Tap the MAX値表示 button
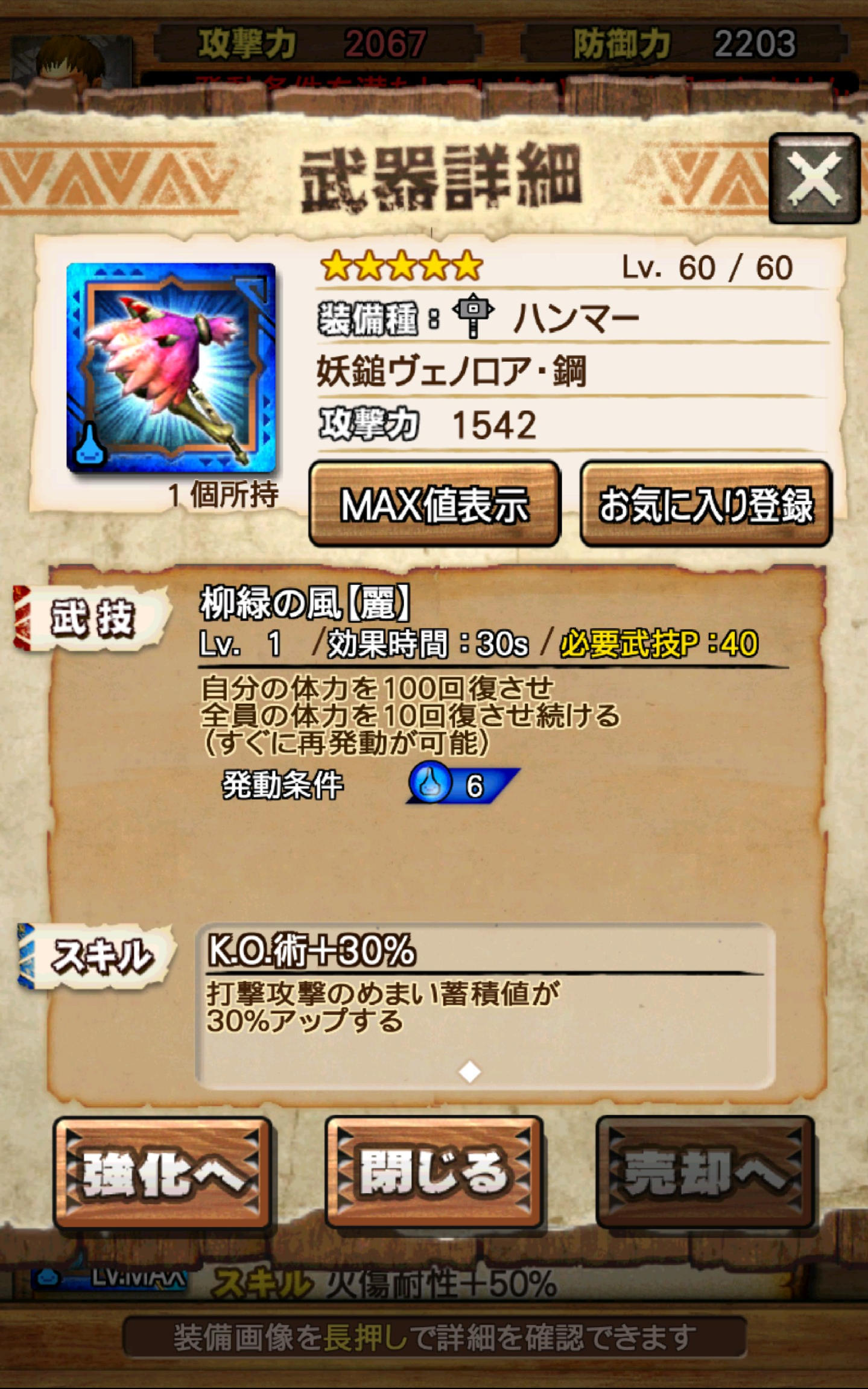This screenshot has width=868, height=1389. 434,504
